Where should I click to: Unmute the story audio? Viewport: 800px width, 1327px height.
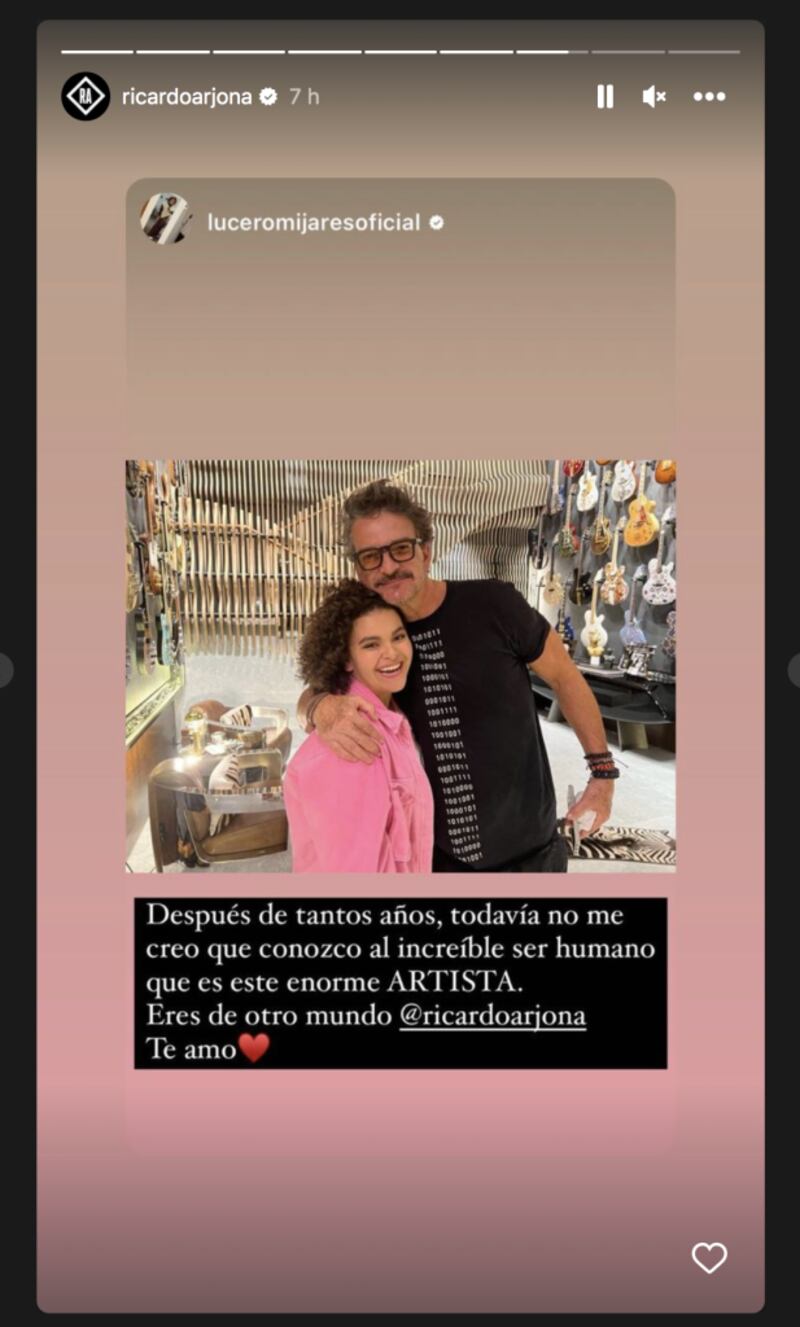[654, 96]
